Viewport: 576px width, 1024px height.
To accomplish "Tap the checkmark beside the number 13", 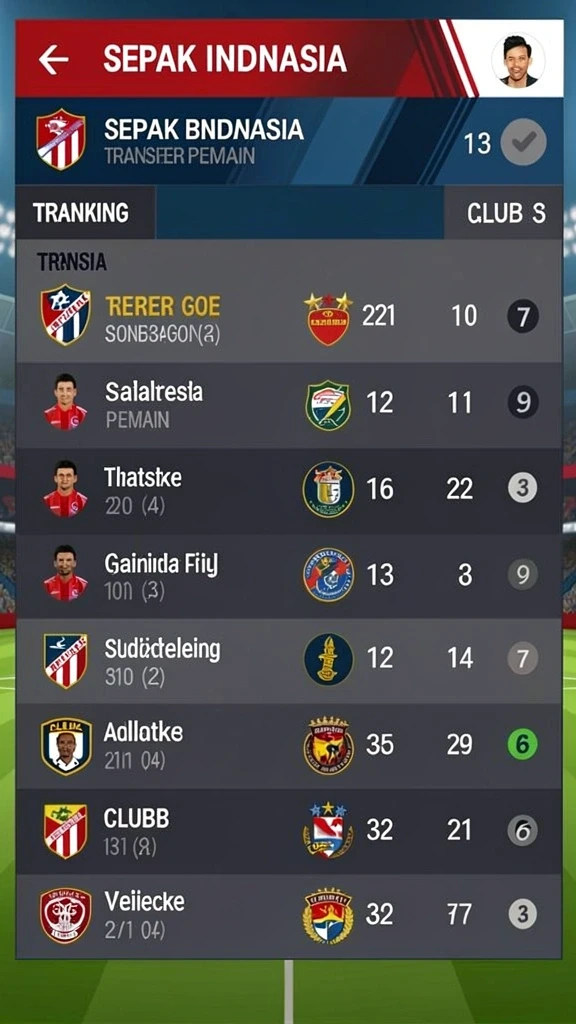I will (523, 142).
